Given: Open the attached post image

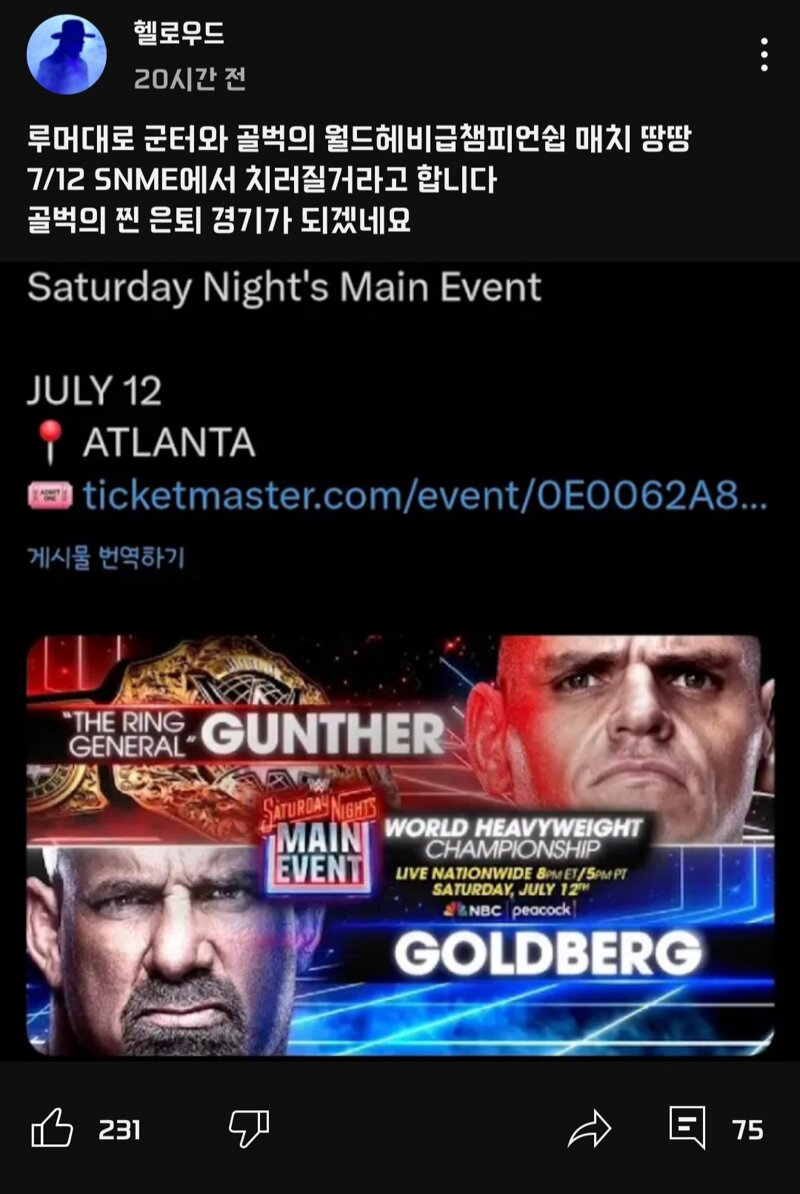Looking at the screenshot, I should click(x=400, y=845).
